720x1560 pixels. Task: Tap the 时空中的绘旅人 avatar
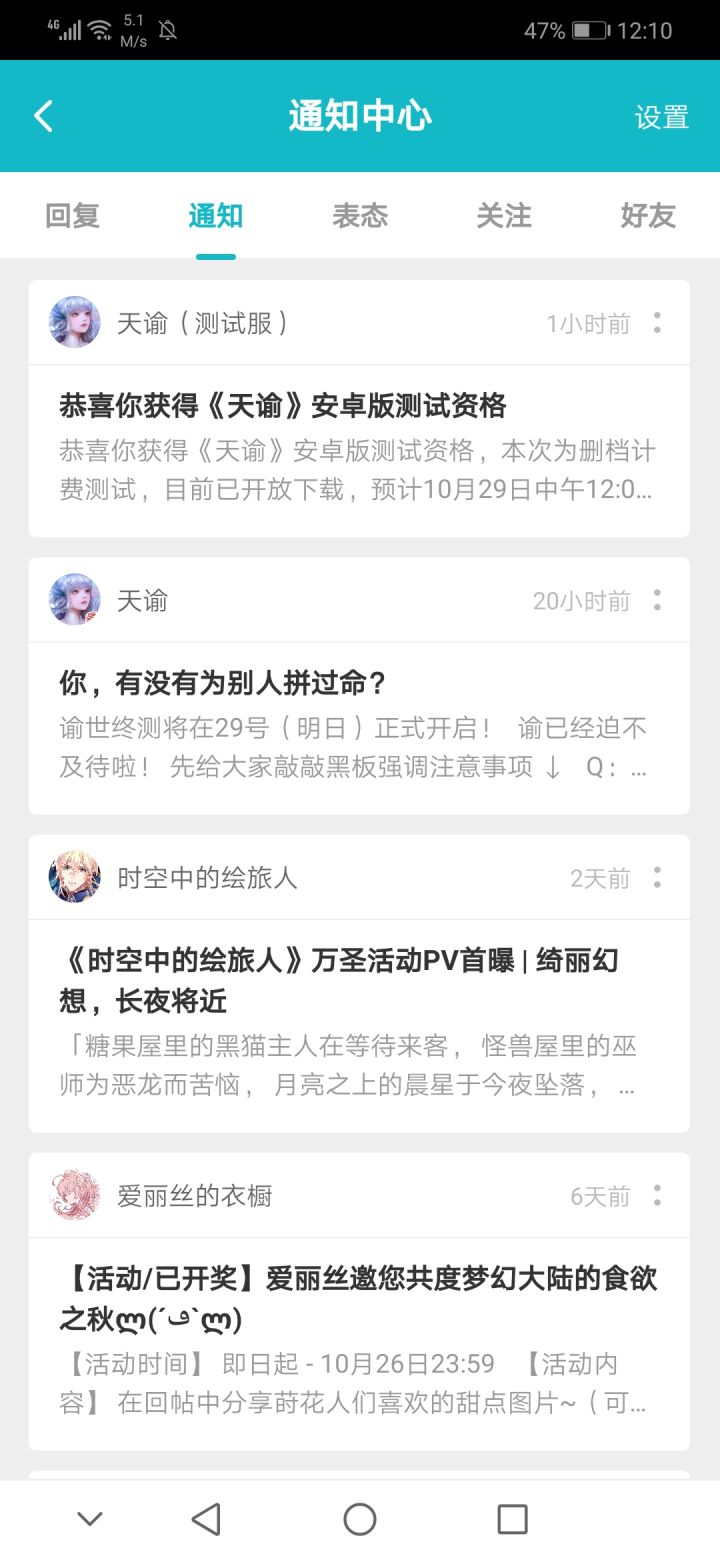(75, 877)
